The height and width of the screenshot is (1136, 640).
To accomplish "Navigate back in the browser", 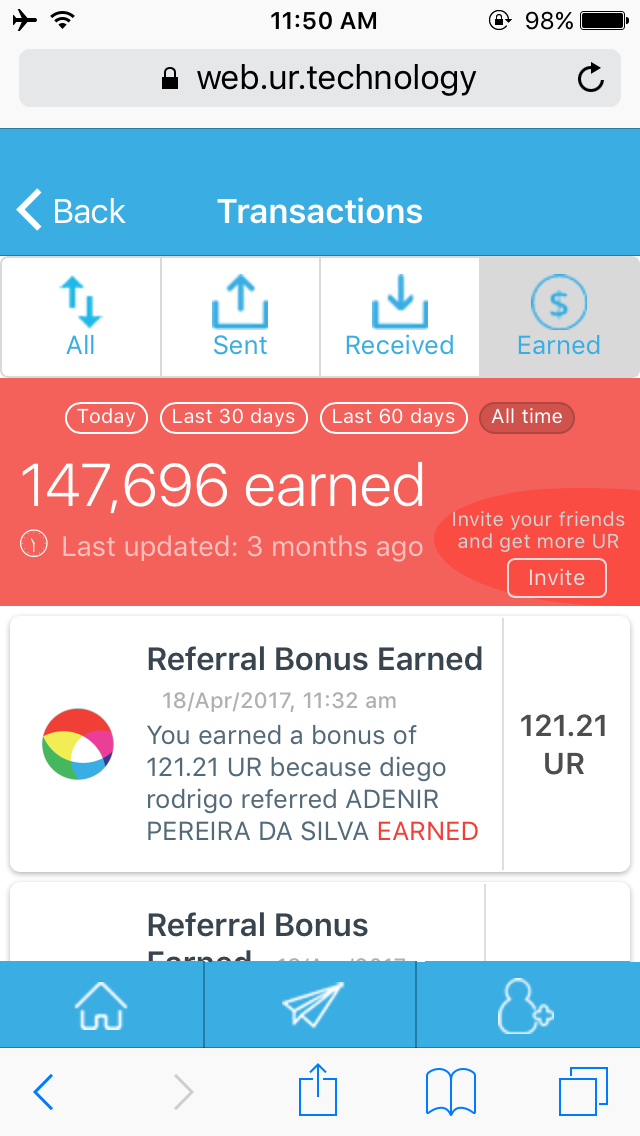I will tap(43, 1092).
